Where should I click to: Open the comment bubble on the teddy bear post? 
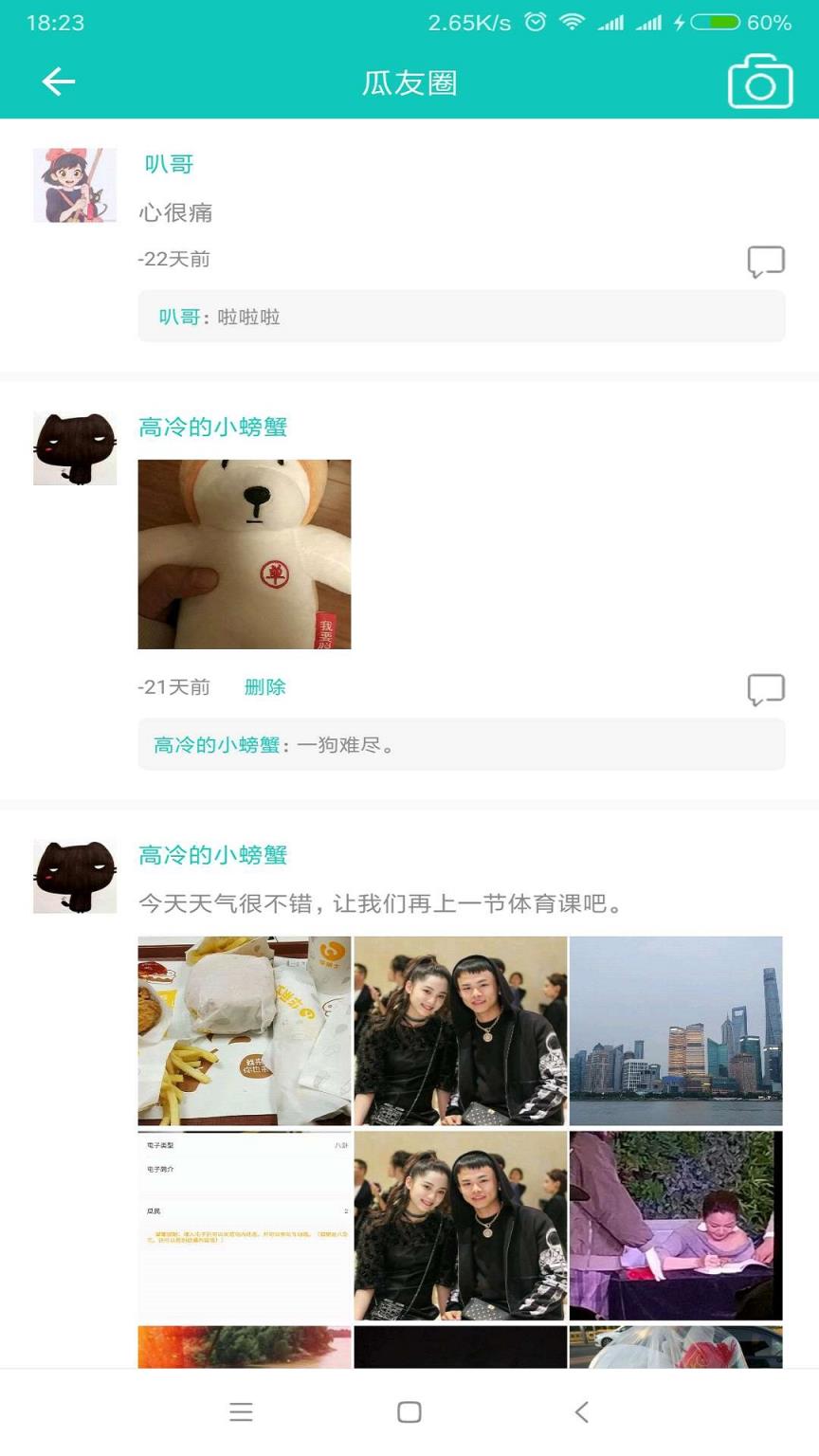tap(768, 689)
